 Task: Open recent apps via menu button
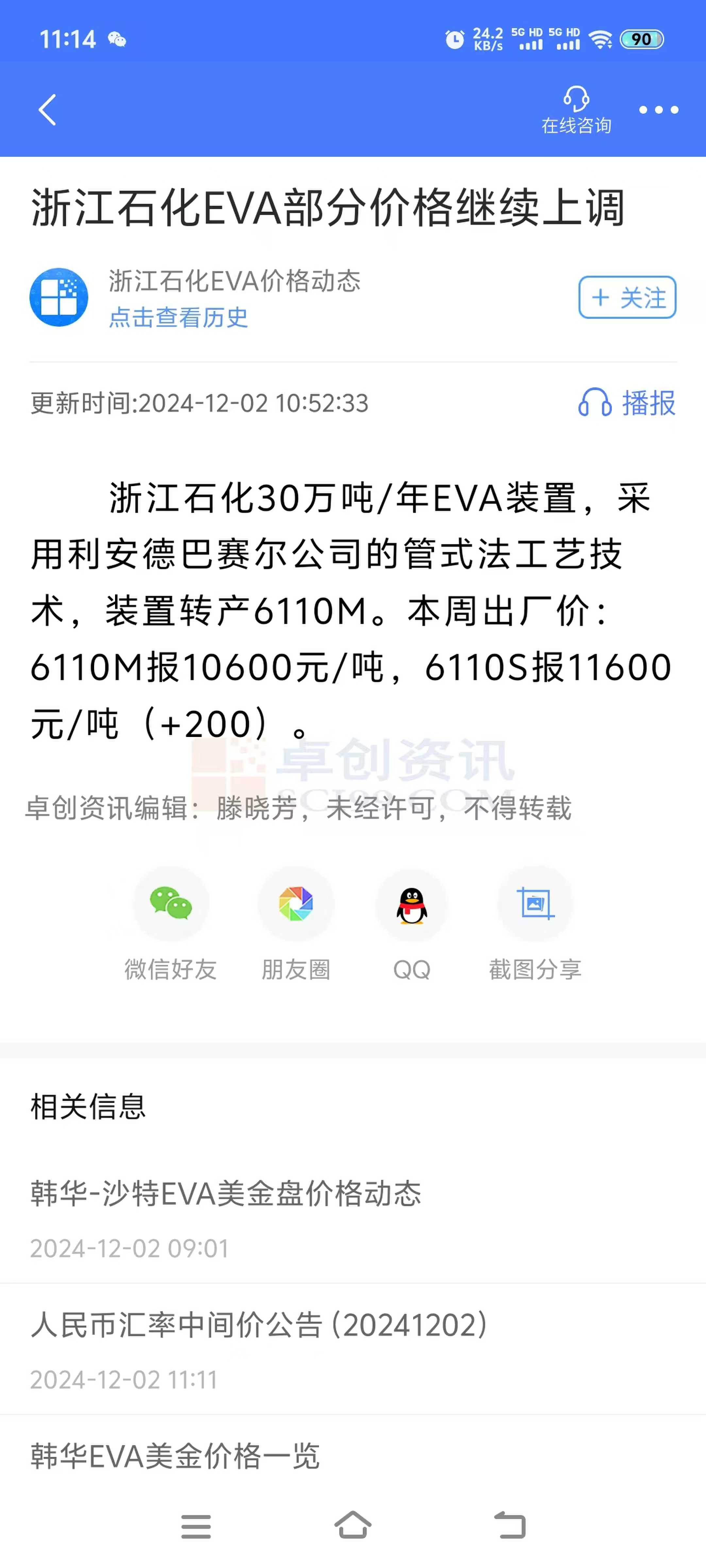click(196, 1527)
